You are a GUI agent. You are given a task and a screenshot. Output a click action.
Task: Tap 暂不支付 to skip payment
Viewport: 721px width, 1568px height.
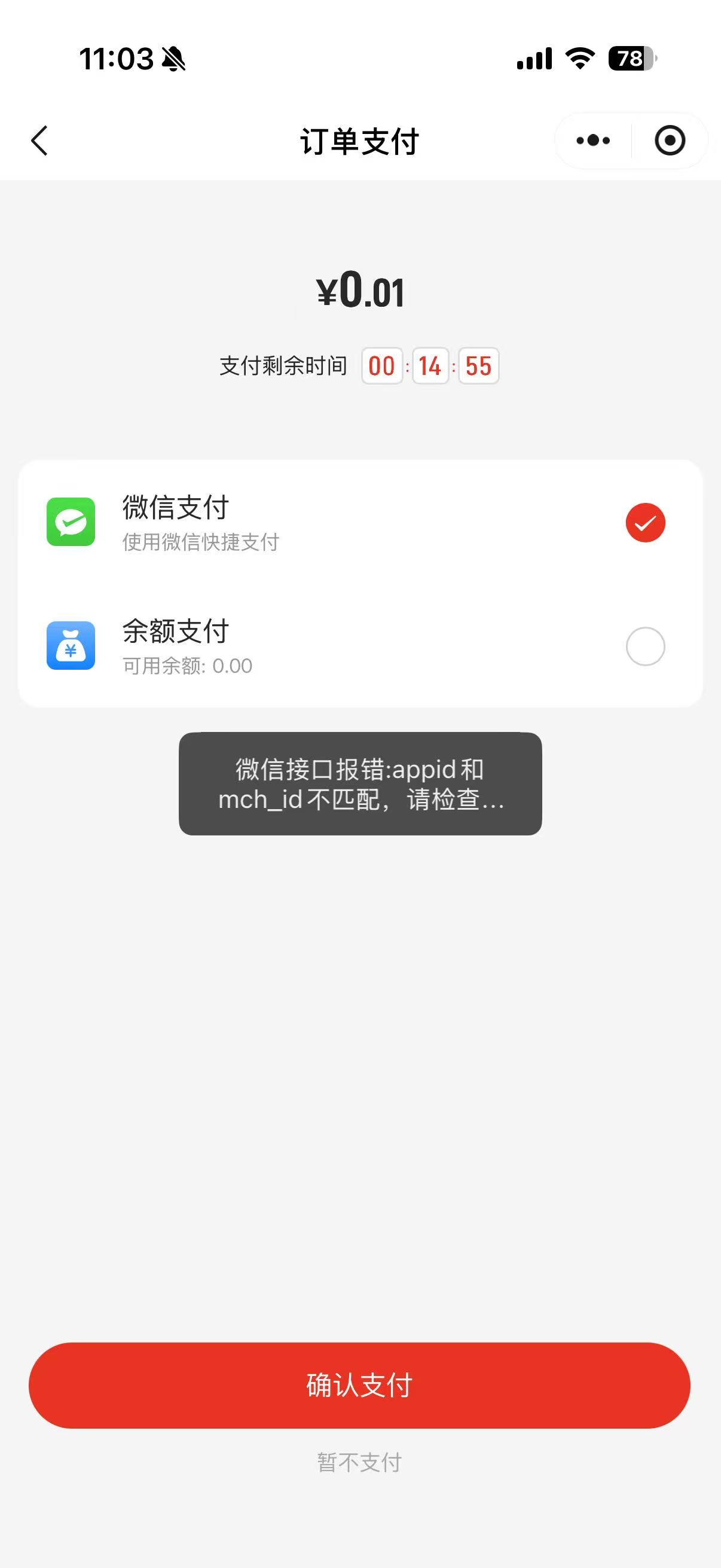[x=359, y=1462]
